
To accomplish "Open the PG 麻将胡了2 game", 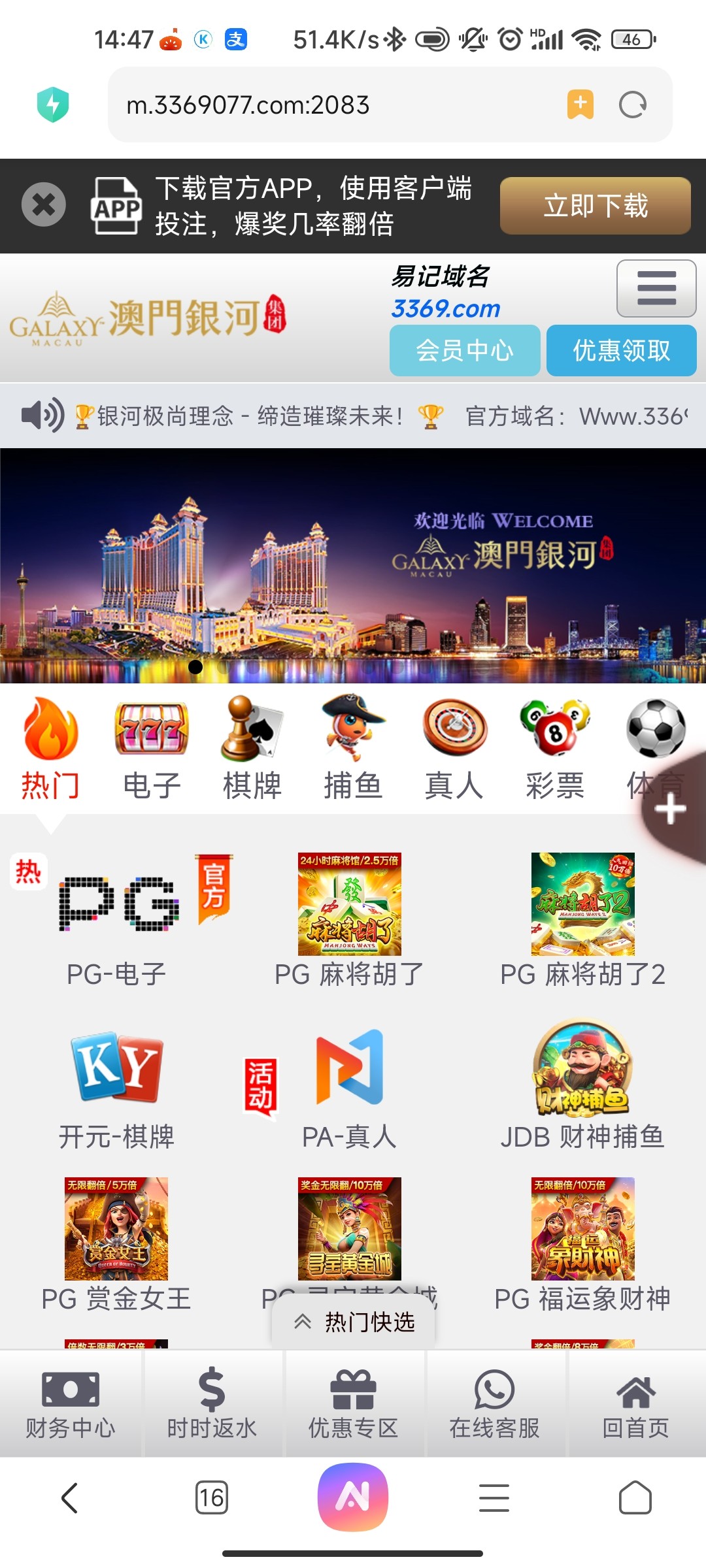I will [x=582, y=921].
